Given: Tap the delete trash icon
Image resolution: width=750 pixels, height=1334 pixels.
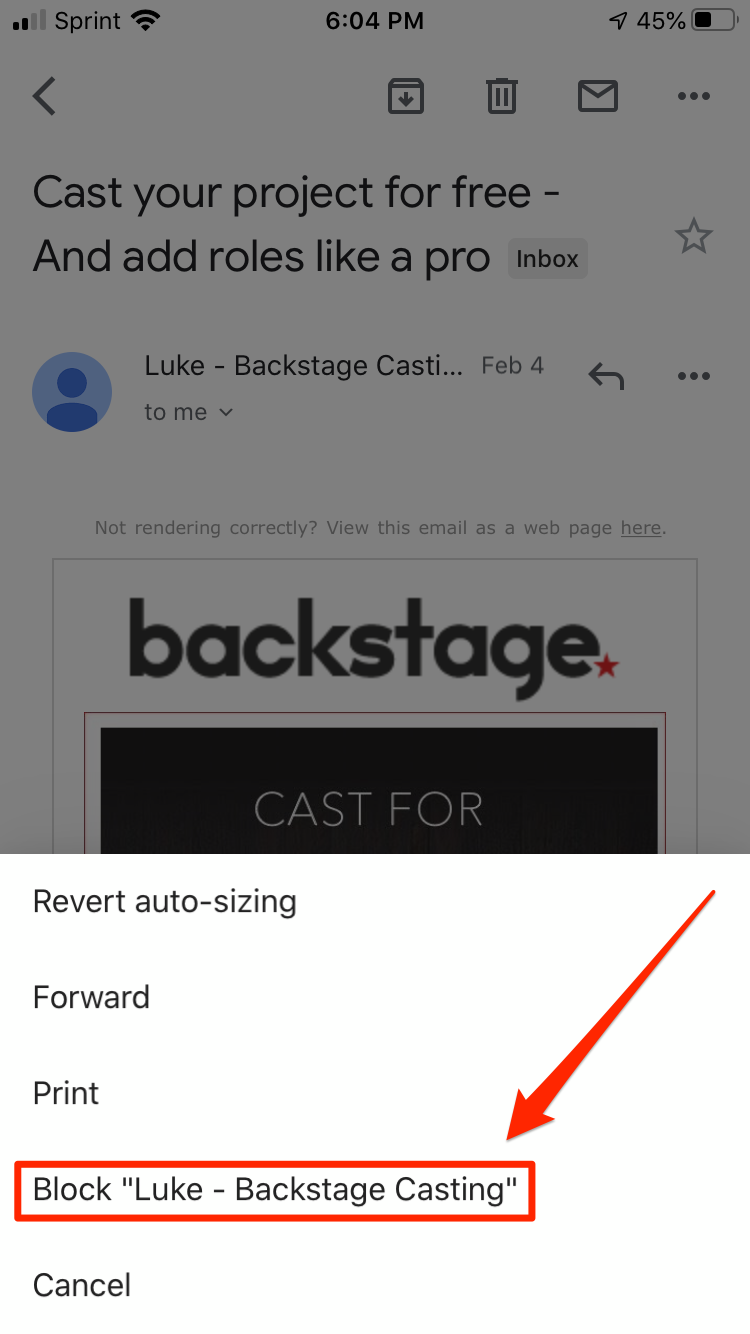Looking at the screenshot, I should pyautogui.click(x=501, y=96).
